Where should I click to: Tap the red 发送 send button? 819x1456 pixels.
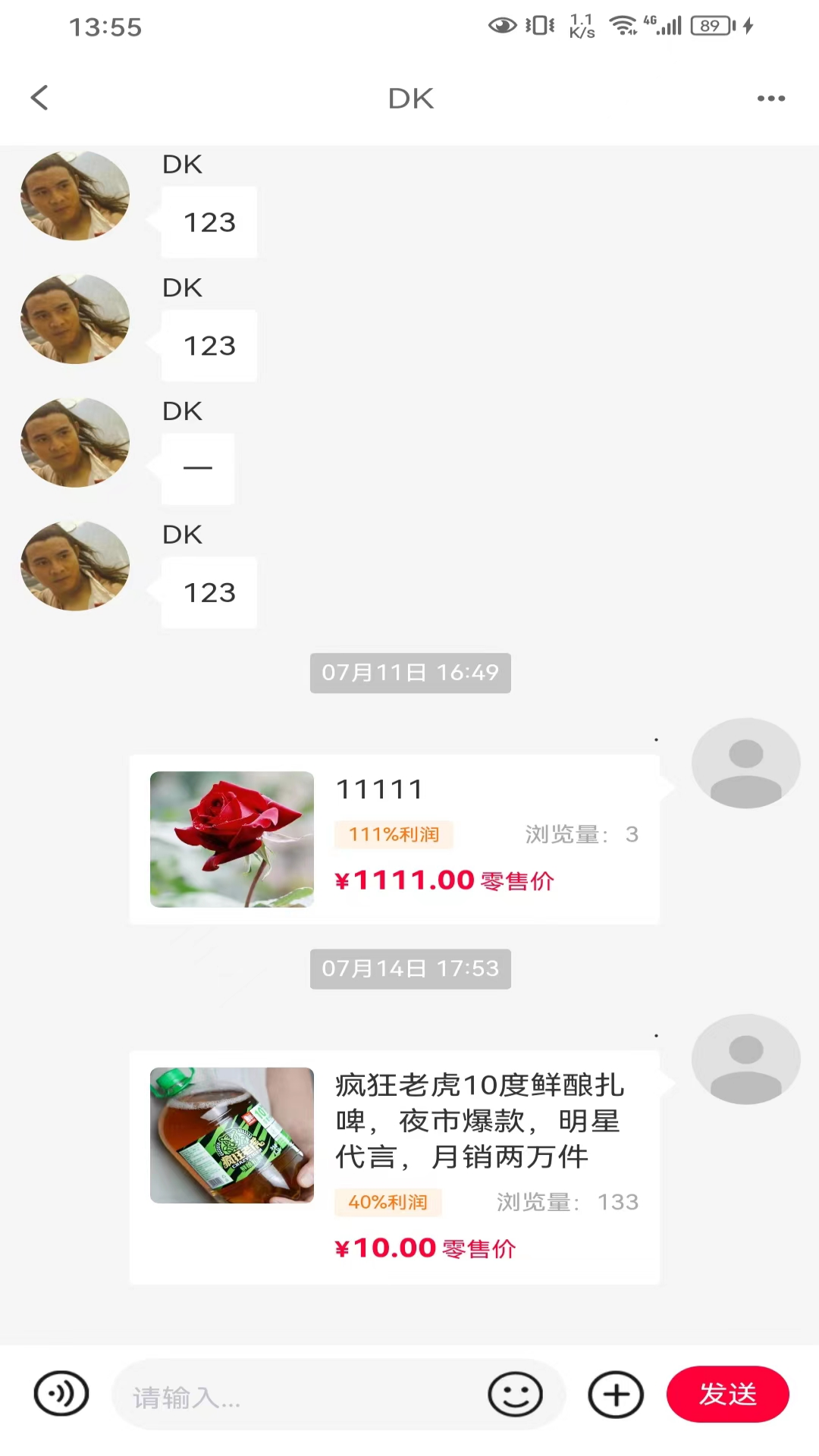pyautogui.click(x=727, y=1394)
